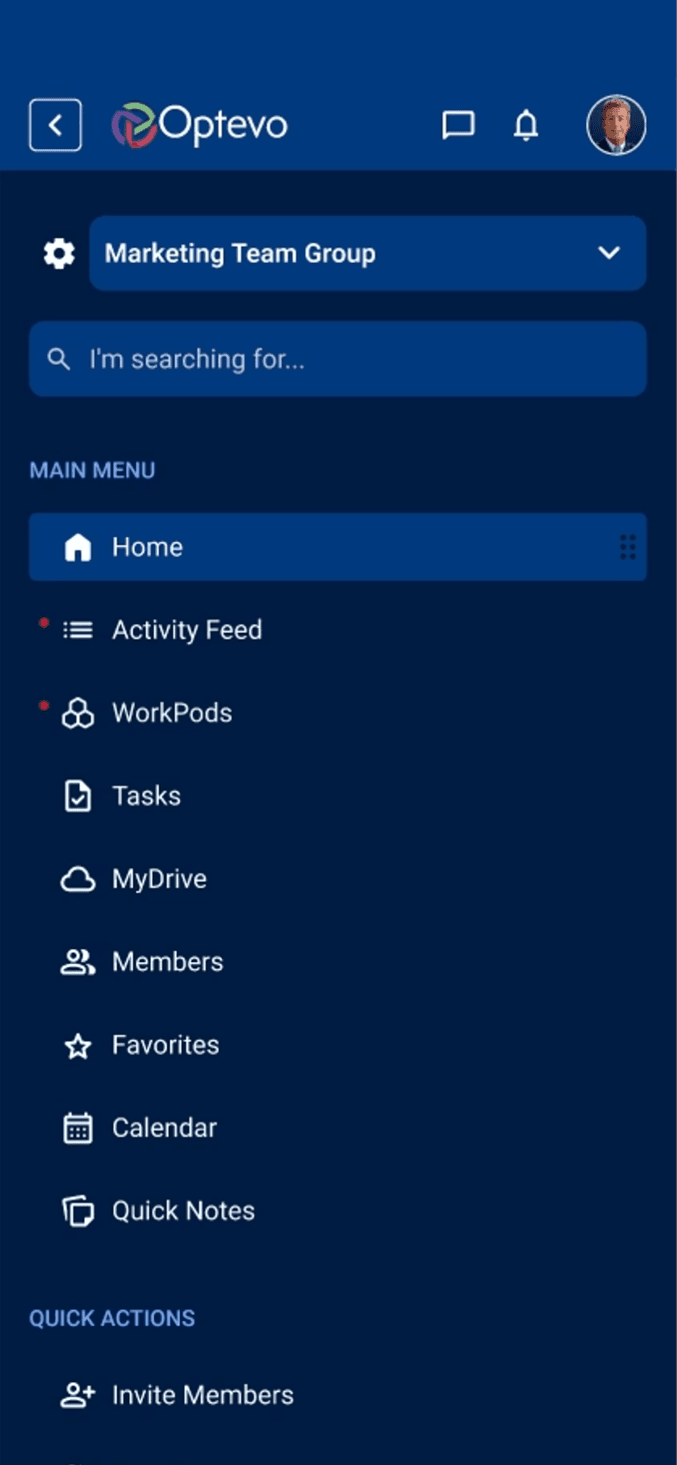This screenshot has width=677, height=1465.
Task: Select Invite Members quick action
Action: click(202, 1395)
